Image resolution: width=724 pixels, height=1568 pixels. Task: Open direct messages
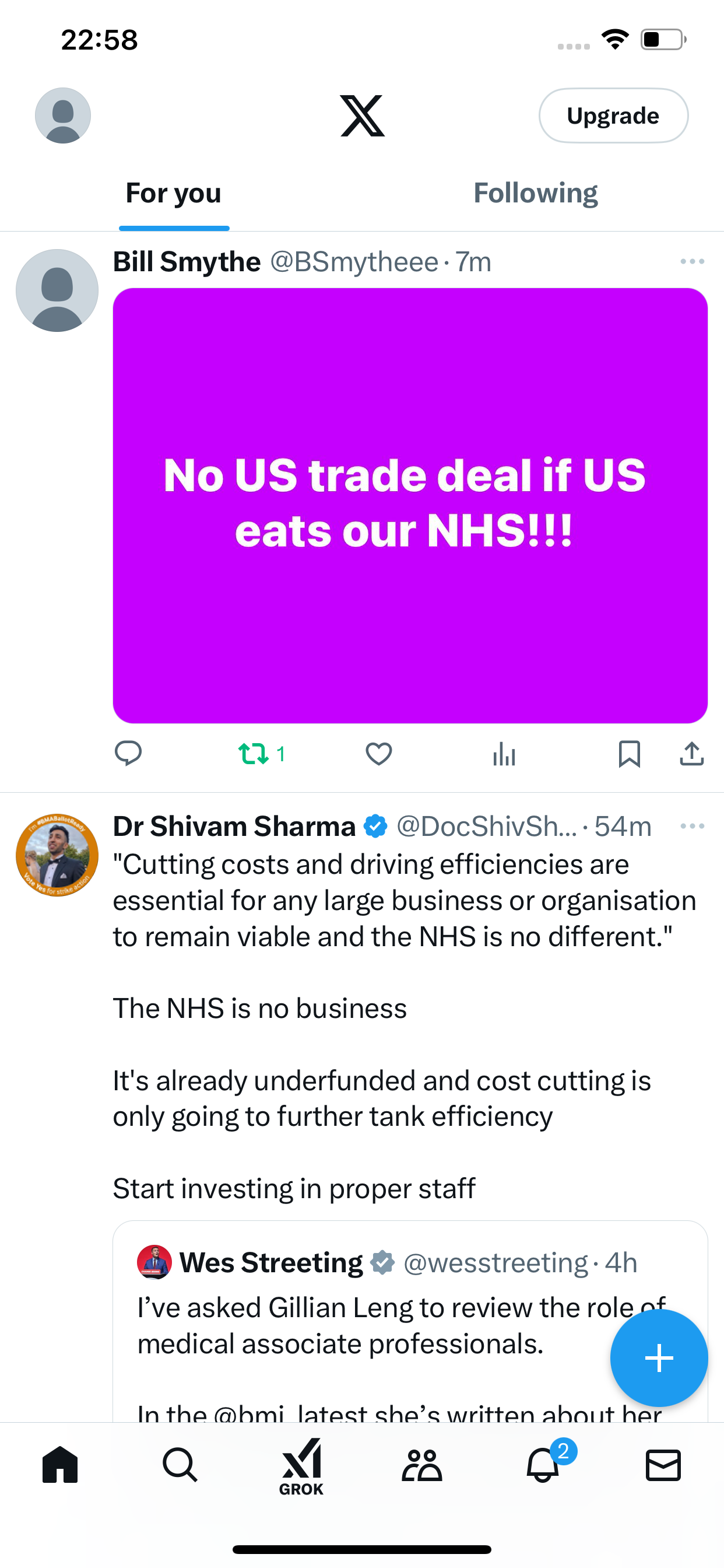(x=663, y=1465)
